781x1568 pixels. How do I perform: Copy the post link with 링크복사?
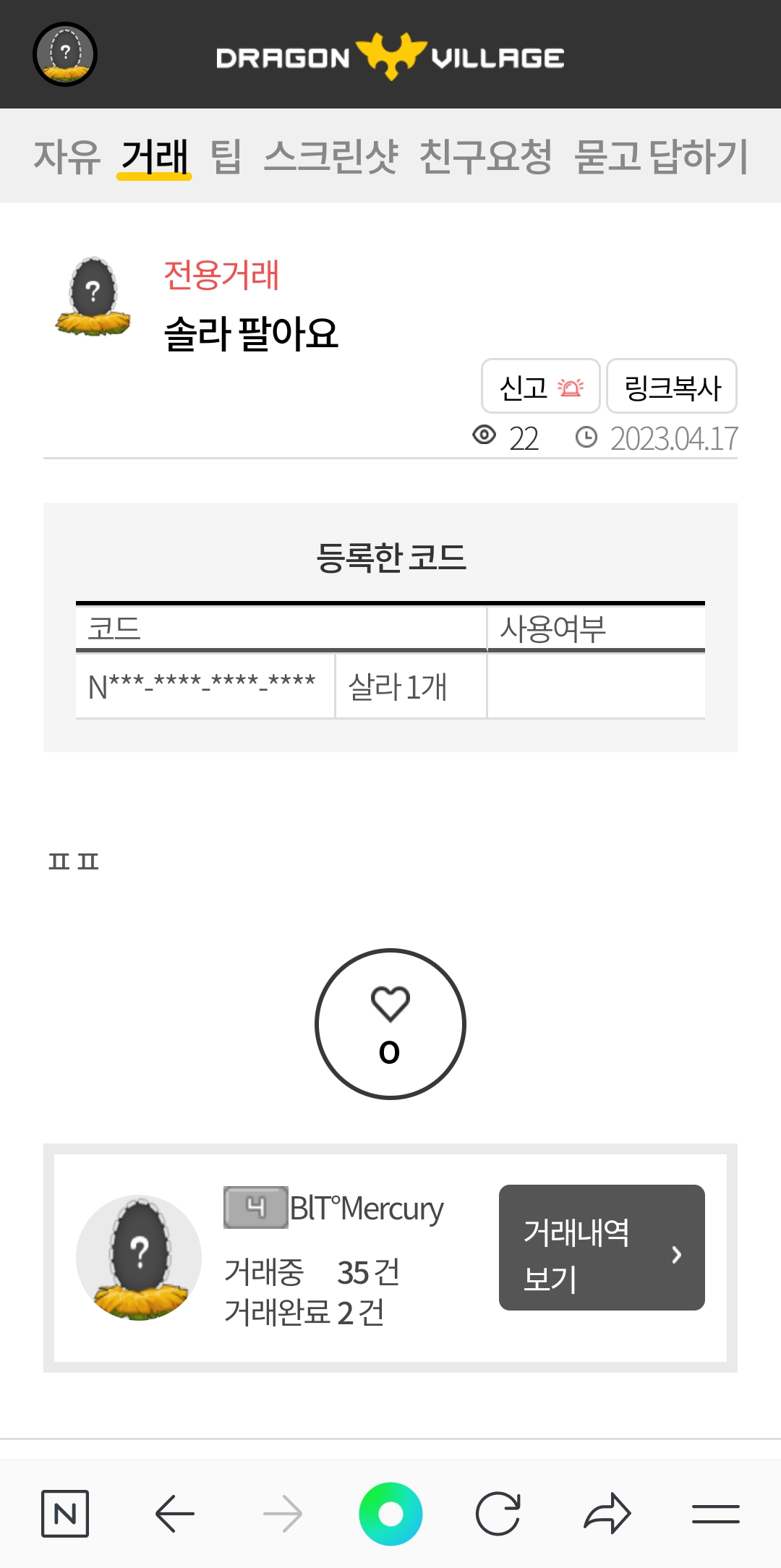[x=671, y=386]
